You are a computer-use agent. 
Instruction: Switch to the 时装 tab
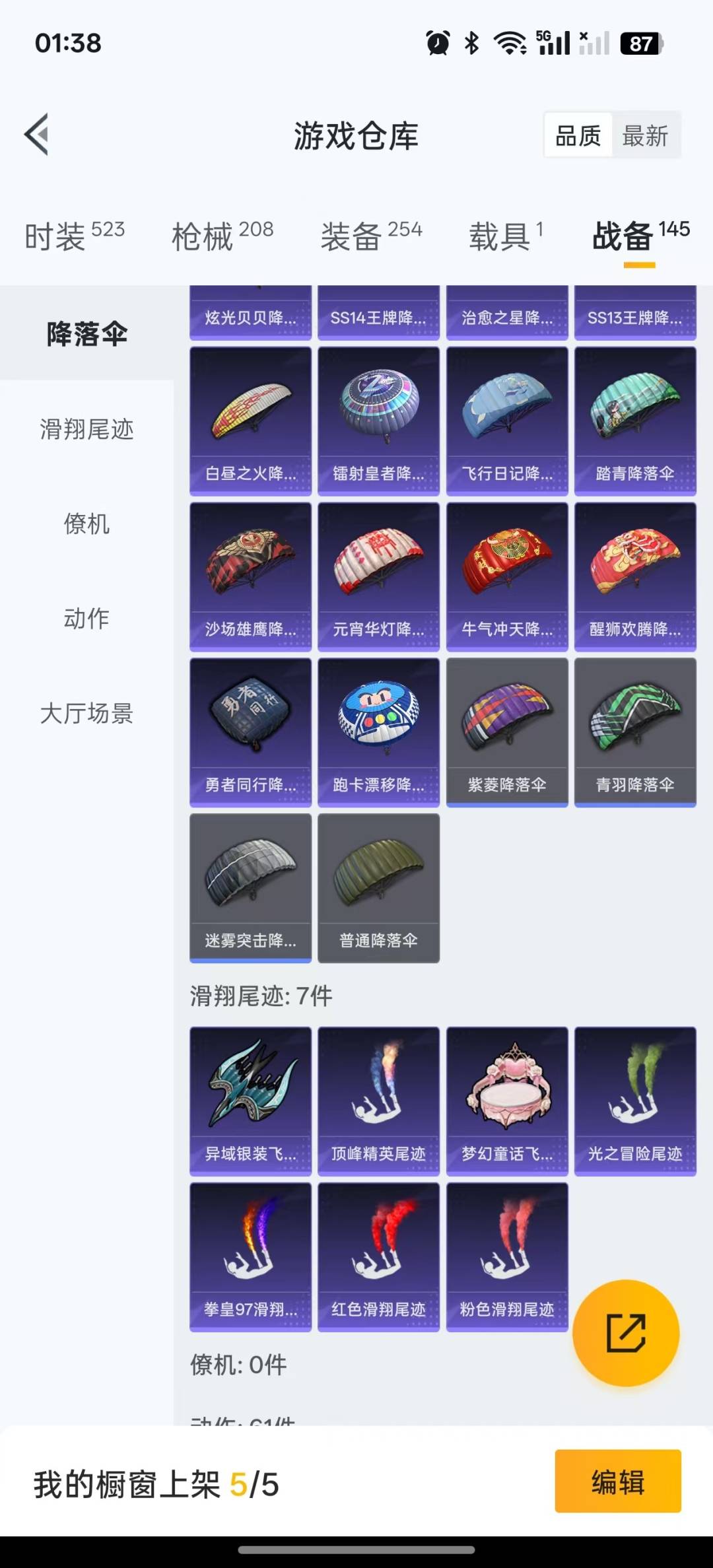click(75, 236)
